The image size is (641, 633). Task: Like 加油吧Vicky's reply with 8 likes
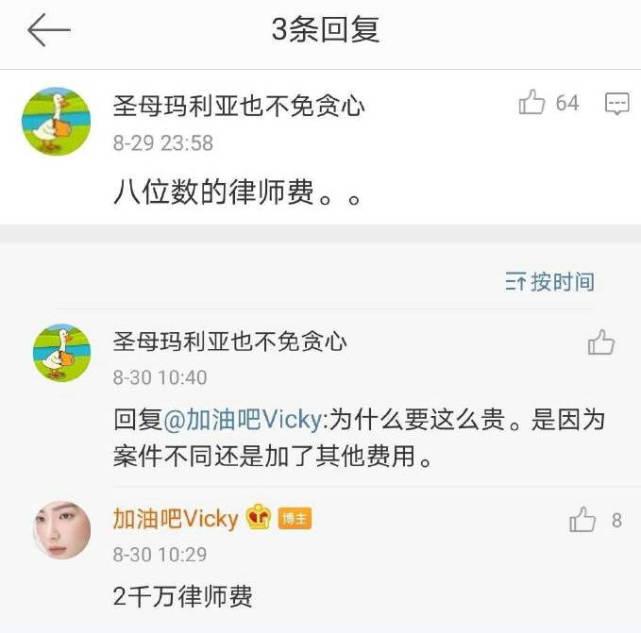[583, 519]
